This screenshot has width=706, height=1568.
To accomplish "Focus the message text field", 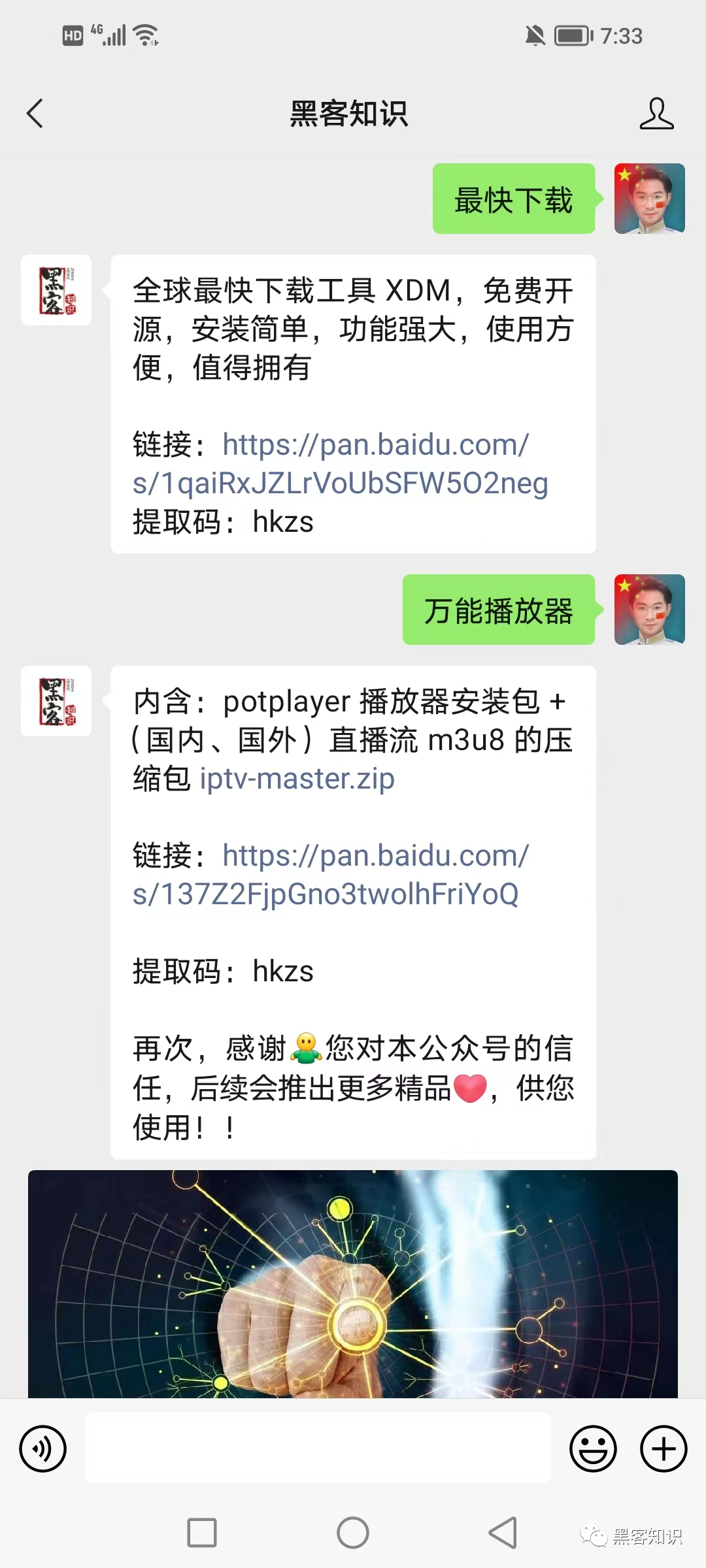I will [x=318, y=1448].
